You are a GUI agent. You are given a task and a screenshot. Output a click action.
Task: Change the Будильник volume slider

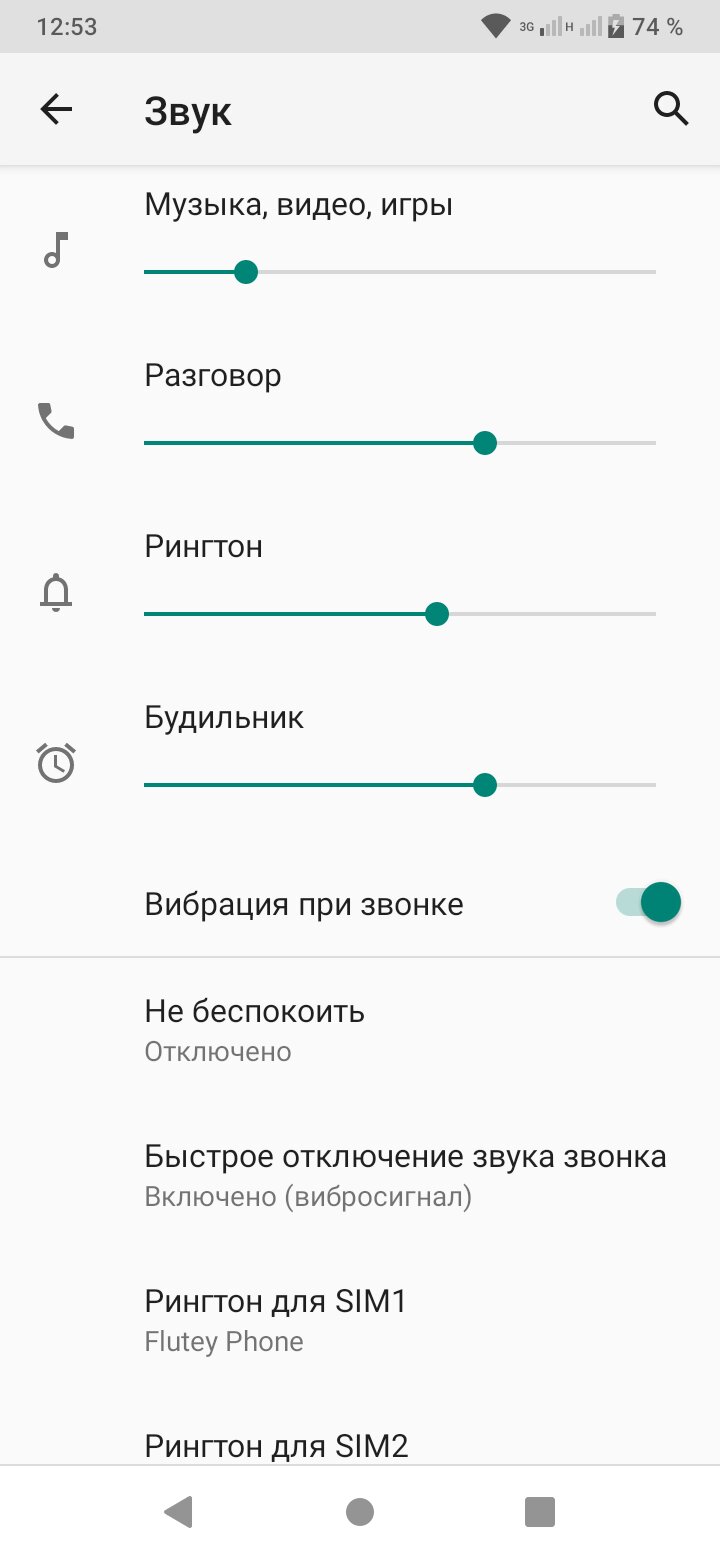pyautogui.click(x=400, y=785)
